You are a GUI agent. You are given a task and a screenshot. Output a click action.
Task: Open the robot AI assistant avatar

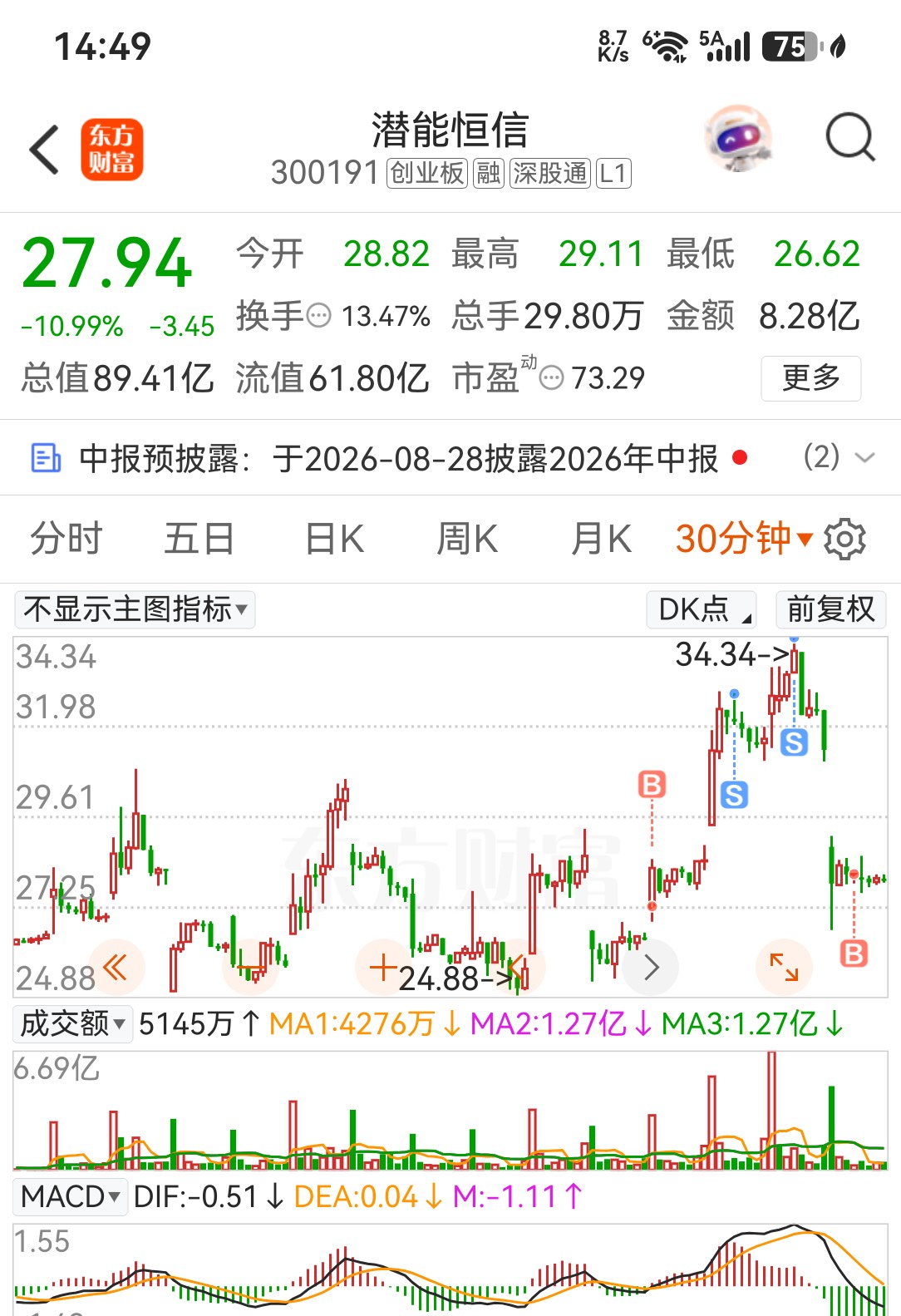pos(737,138)
